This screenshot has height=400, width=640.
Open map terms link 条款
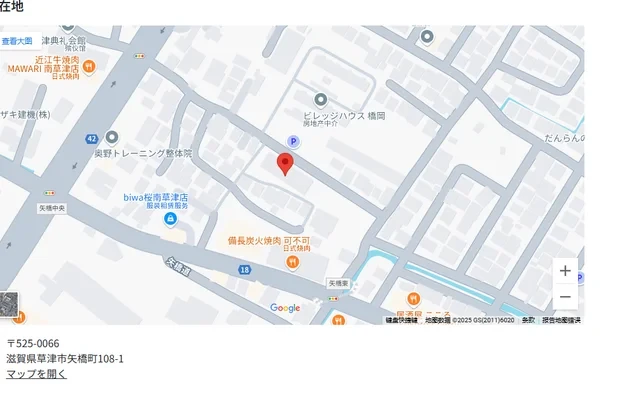[x=528, y=320]
